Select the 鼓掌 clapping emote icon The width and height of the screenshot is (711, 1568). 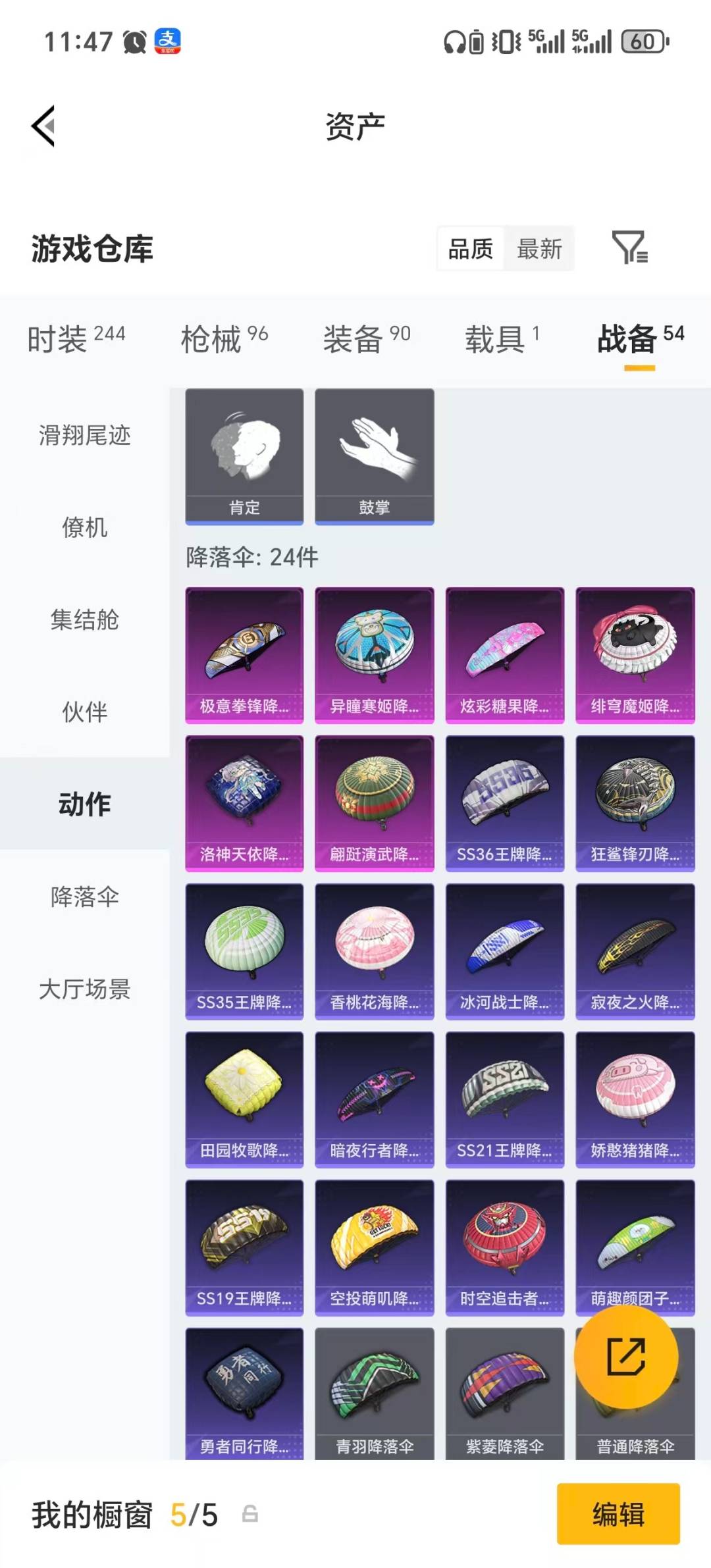(374, 454)
